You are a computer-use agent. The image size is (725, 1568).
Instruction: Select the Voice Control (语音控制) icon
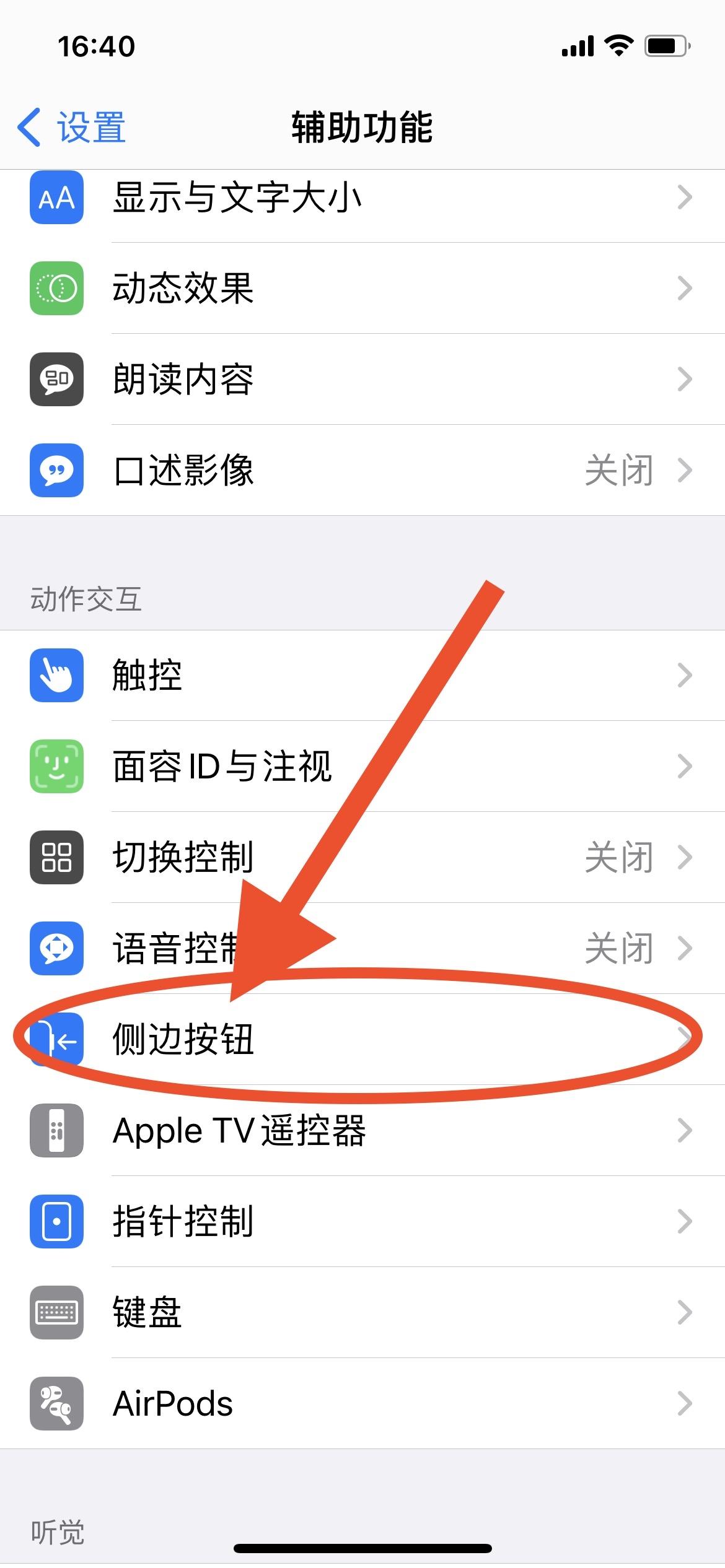click(56, 950)
